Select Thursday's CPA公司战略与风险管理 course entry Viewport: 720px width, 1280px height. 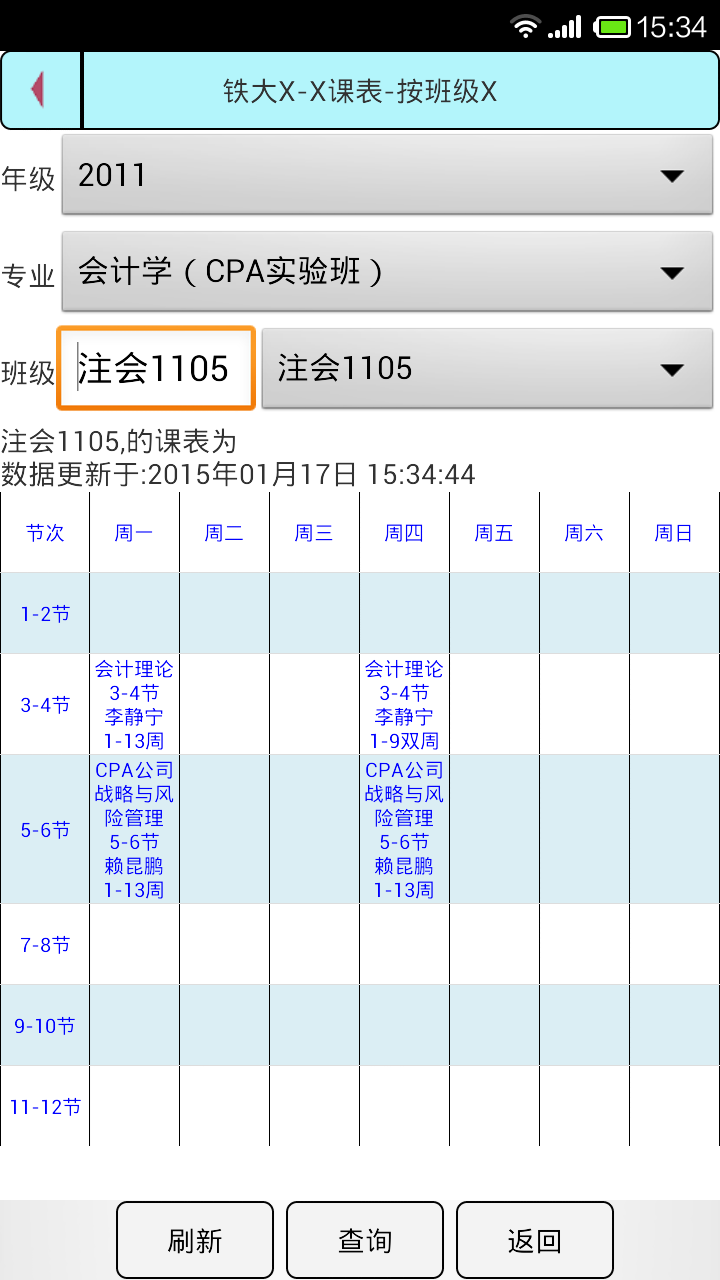pyautogui.click(x=403, y=830)
